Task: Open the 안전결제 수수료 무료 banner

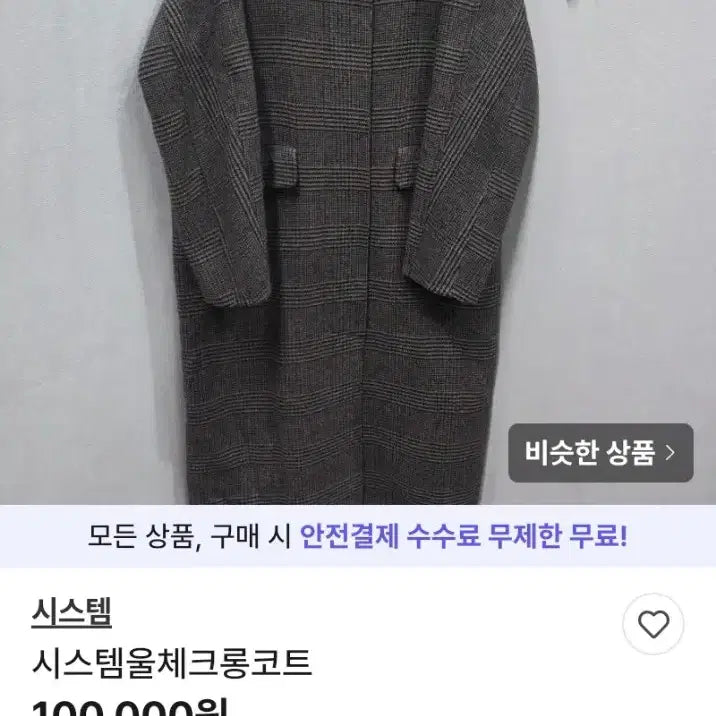Action: point(358,537)
